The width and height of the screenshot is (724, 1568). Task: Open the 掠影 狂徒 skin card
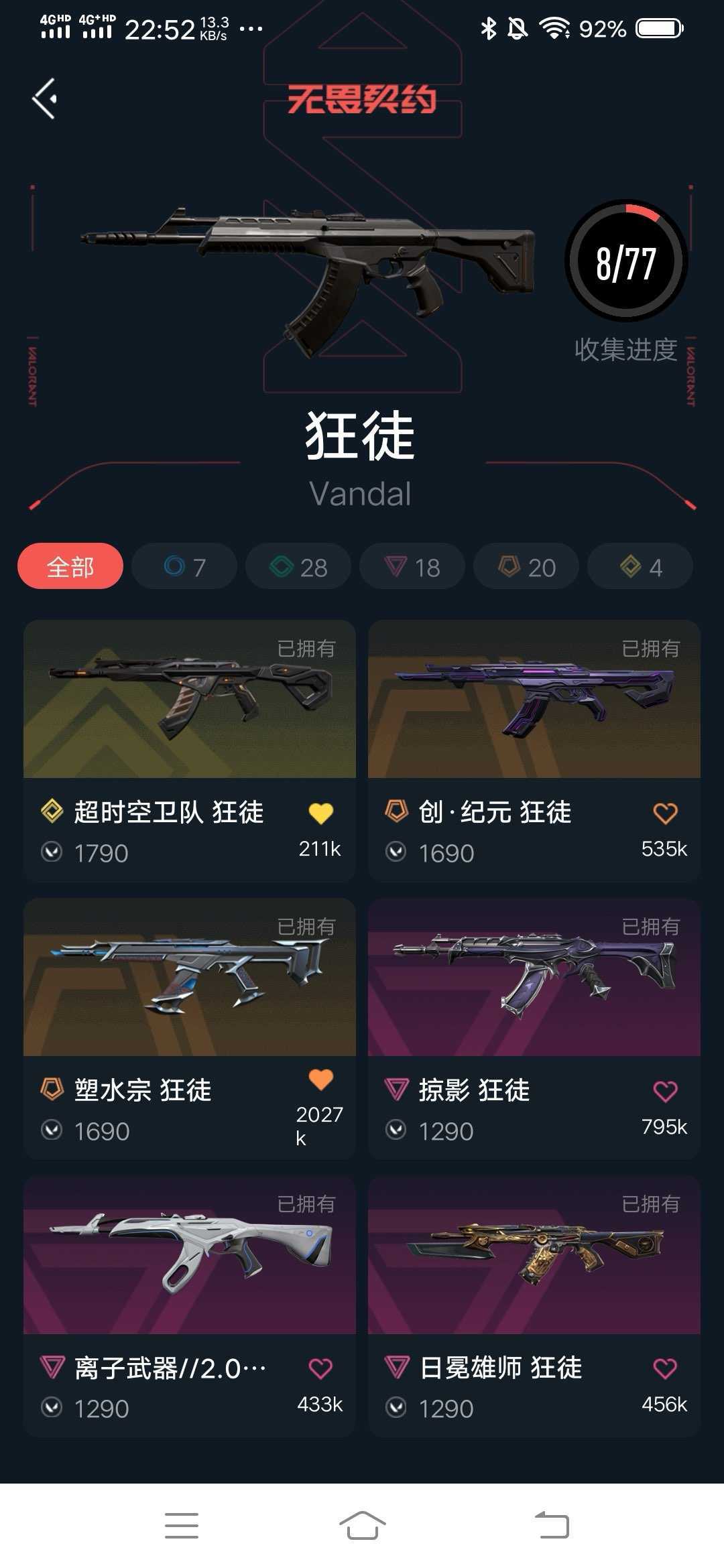(x=534, y=978)
